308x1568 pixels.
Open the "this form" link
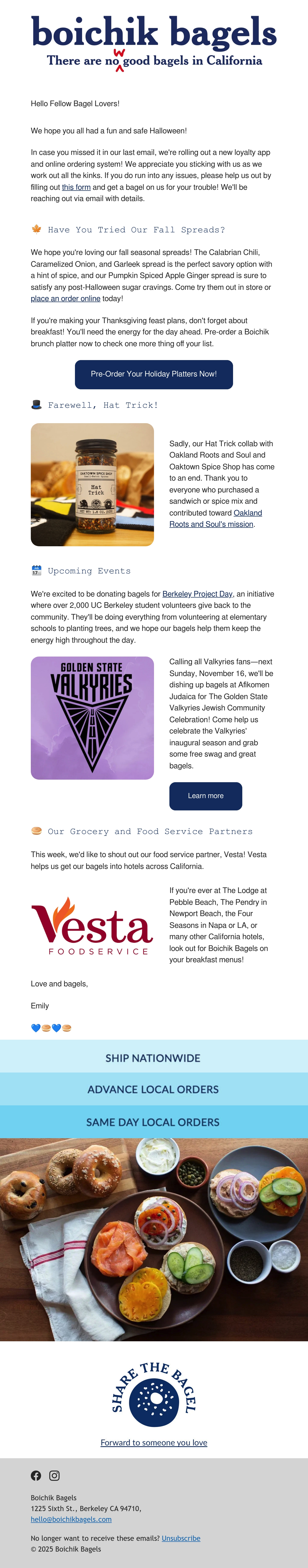pyautogui.click(x=76, y=187)
